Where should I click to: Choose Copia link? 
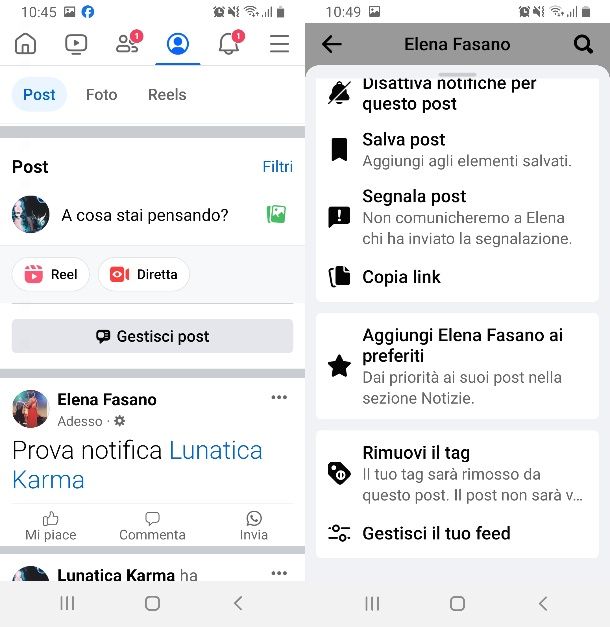pos(401,277)
